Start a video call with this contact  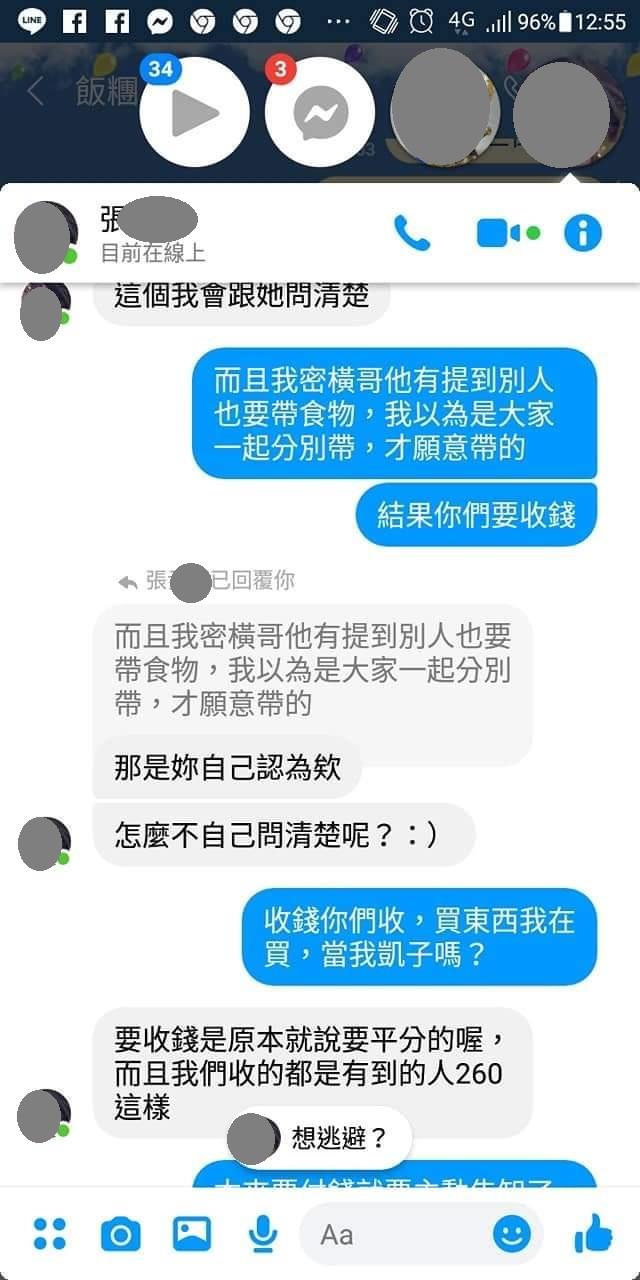coord(500,233)
